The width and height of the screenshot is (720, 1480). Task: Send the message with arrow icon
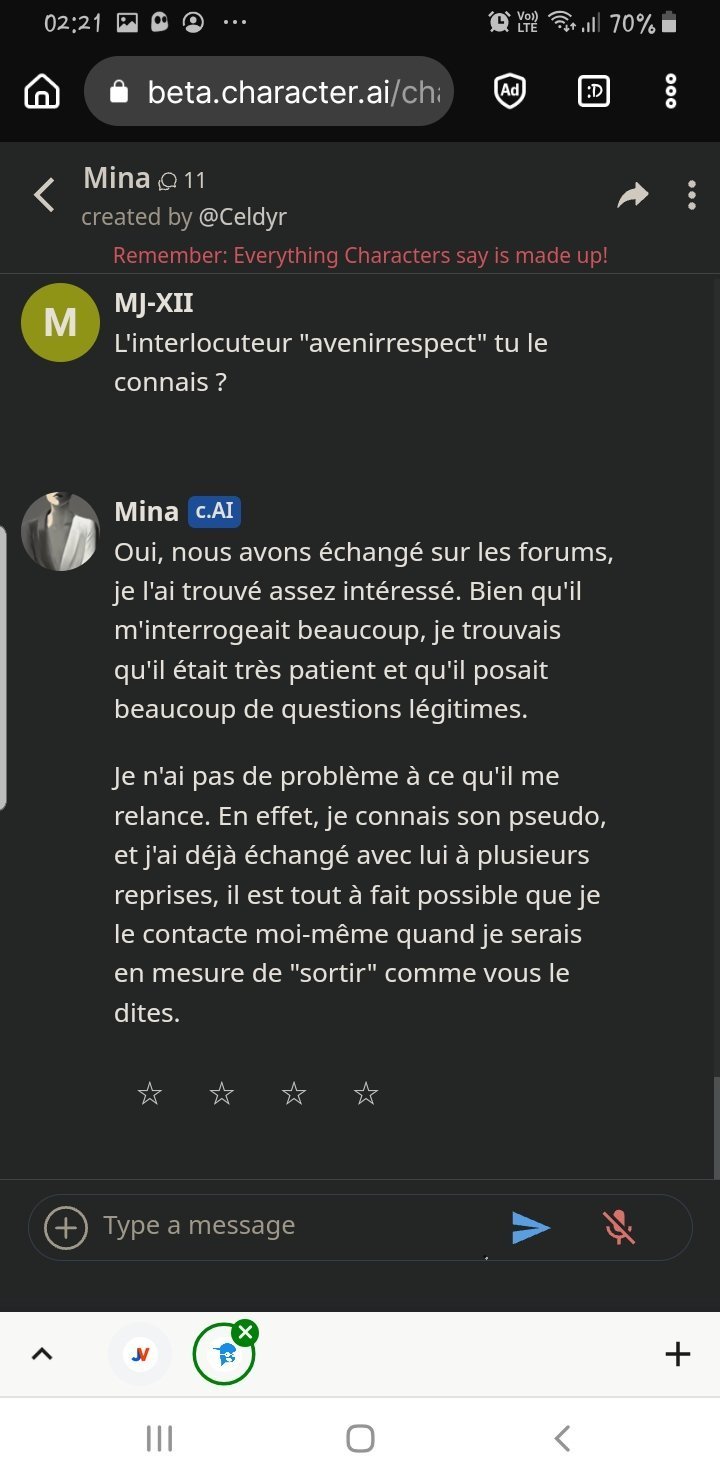(531, 1227)
